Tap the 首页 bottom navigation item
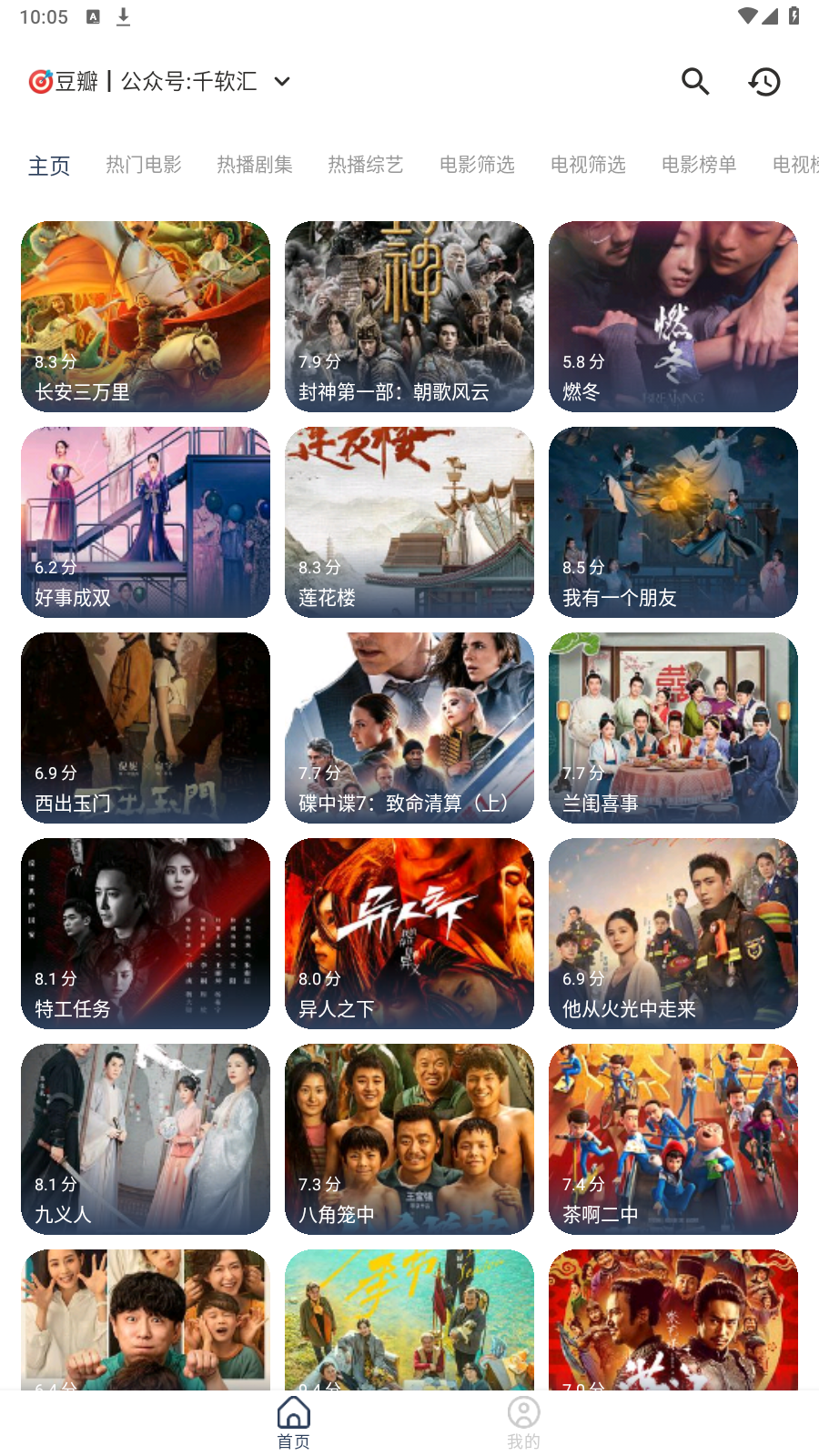Screen dimensions: 819x1456 point(294,1423)
